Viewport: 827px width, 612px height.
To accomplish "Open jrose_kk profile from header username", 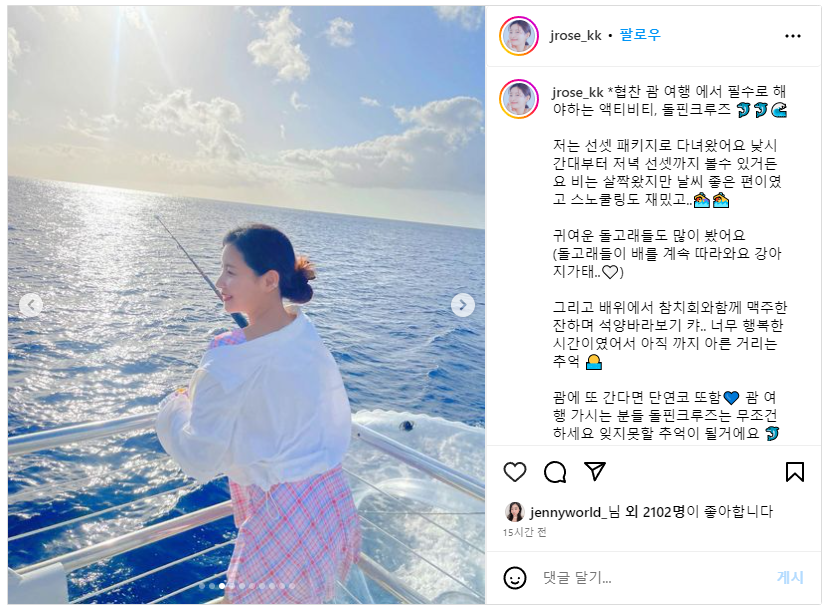I will tap(576, 35).
